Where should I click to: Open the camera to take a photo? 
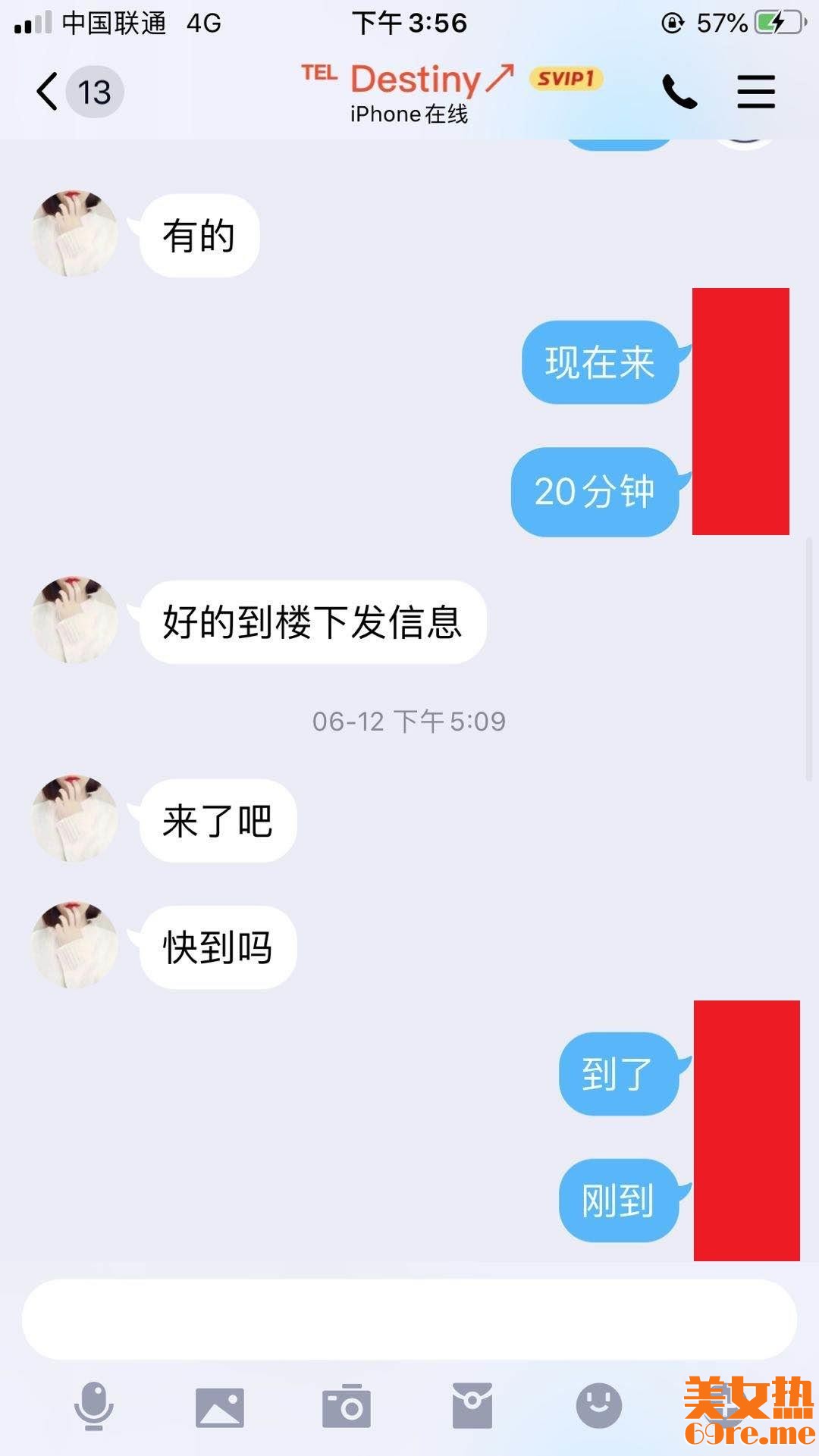346,1406
